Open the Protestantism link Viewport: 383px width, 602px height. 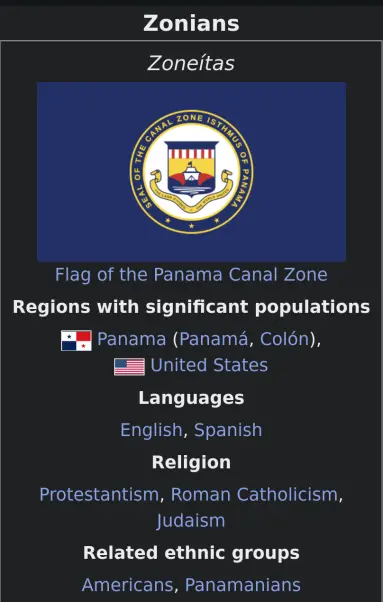pyautogui.click(x=99, y=494)
